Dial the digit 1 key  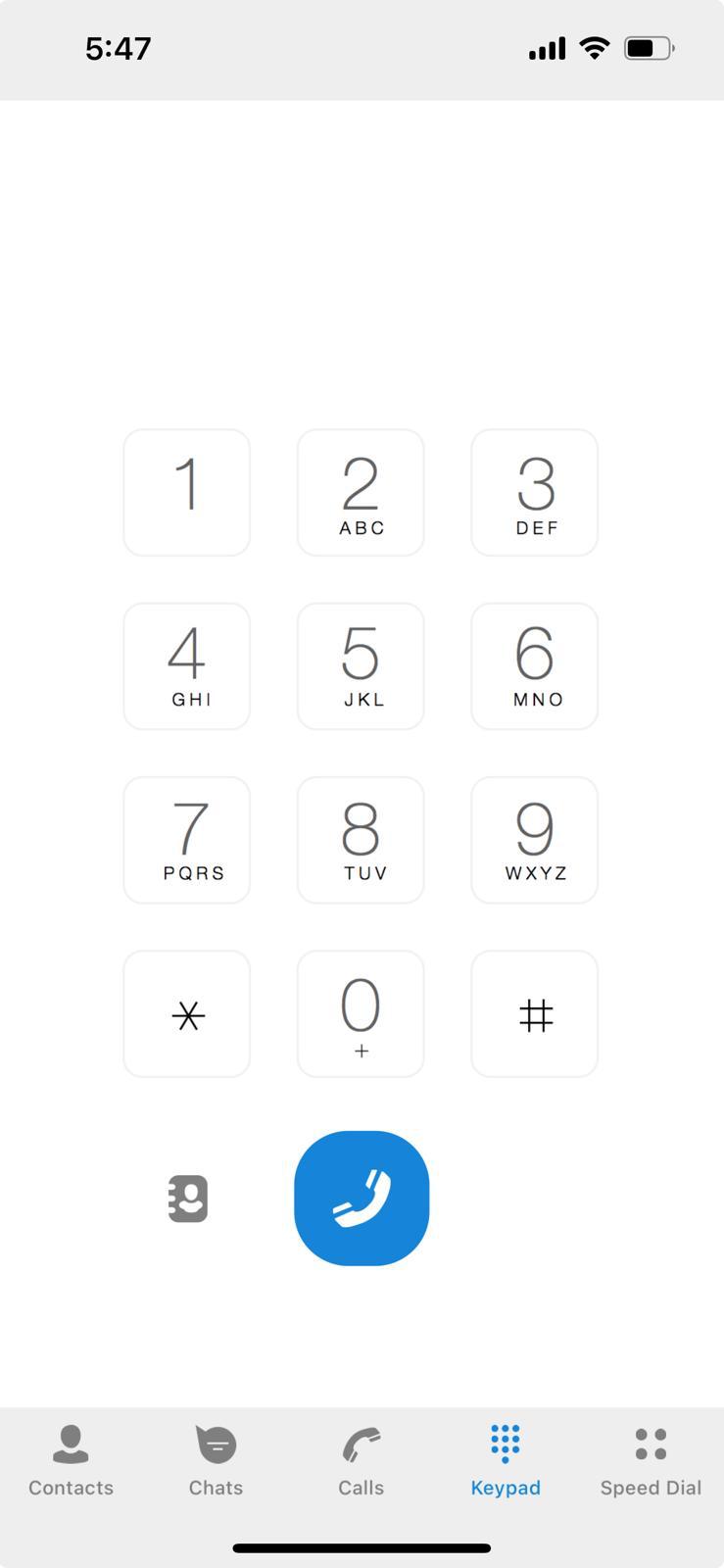(x=186, y=492)
